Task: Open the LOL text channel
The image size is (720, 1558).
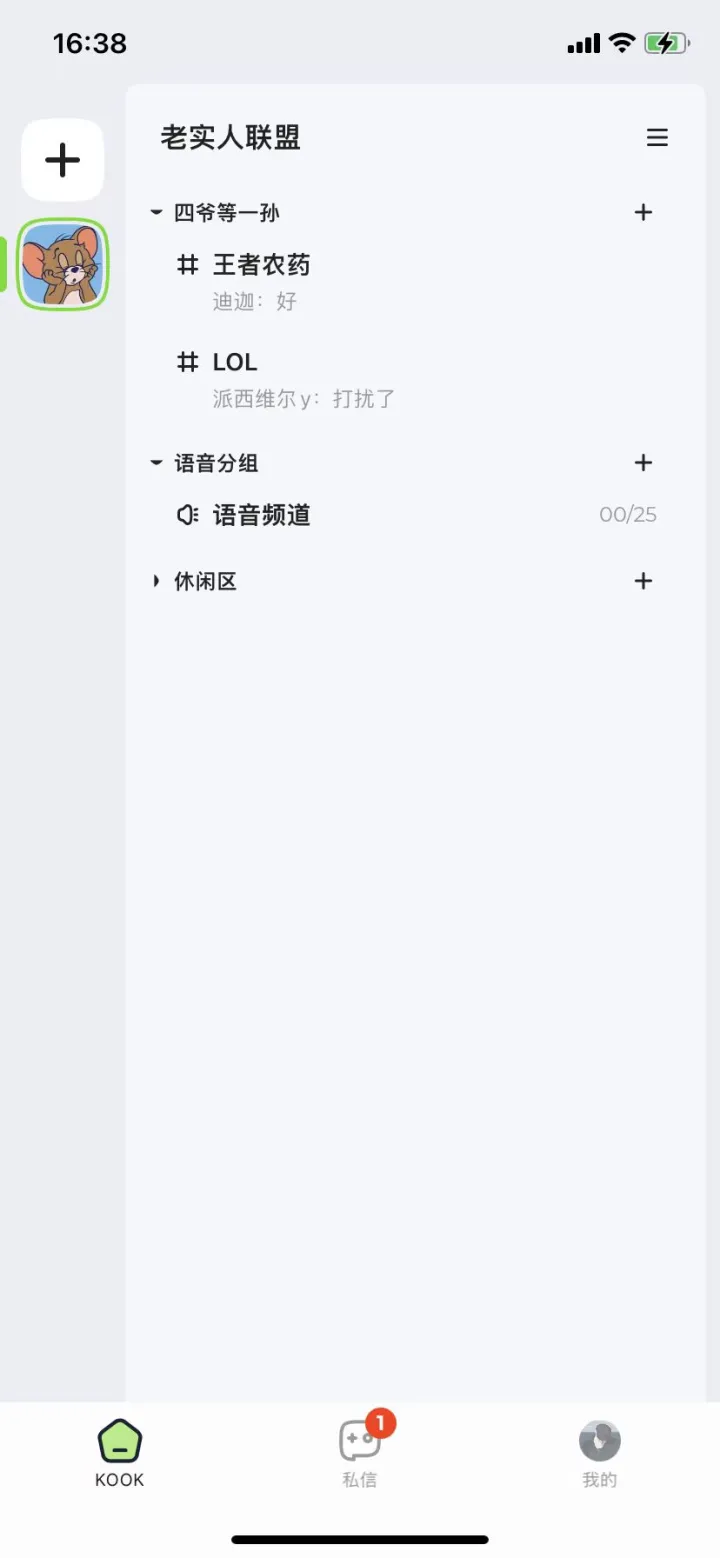Action: (235, 361)
